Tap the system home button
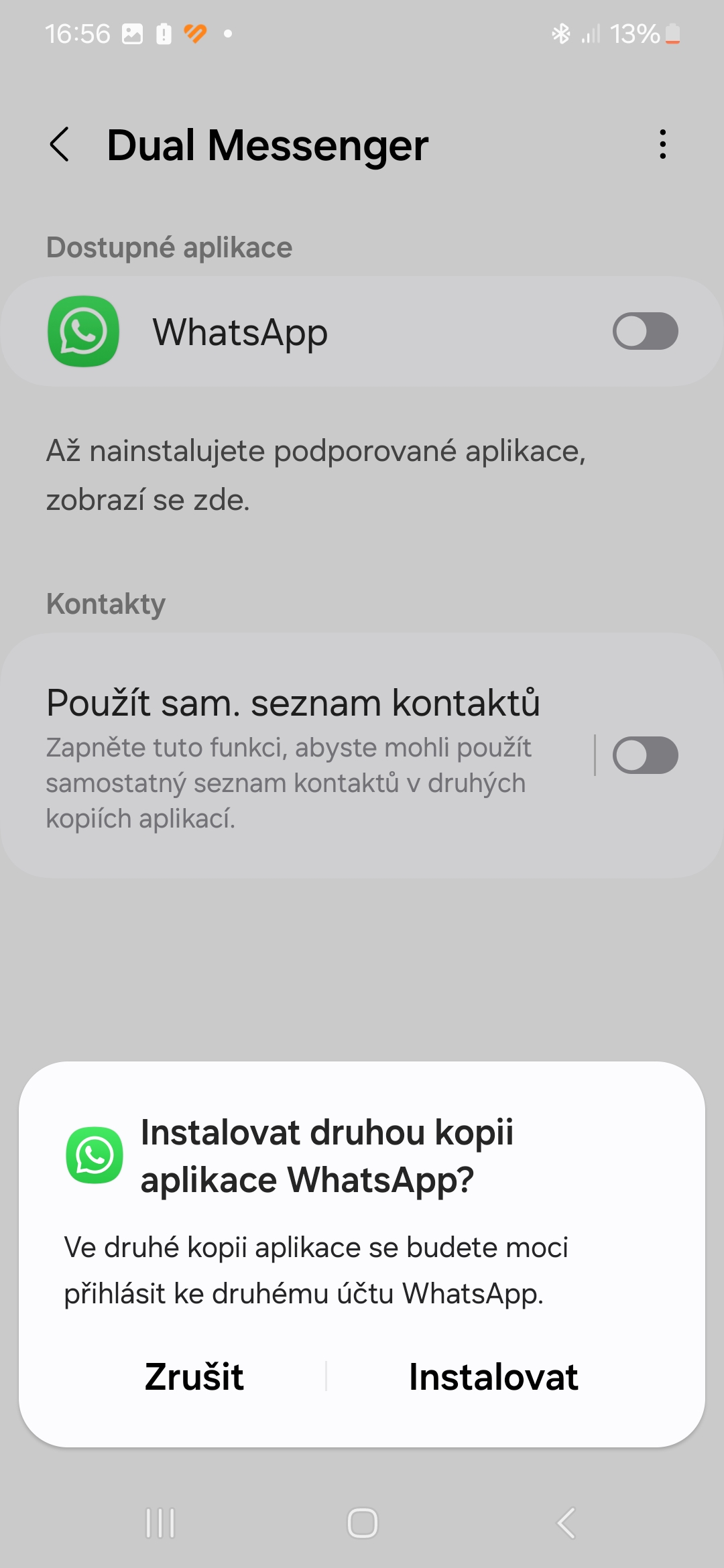Screen dimensions: 724x1568 (362, 1523)
